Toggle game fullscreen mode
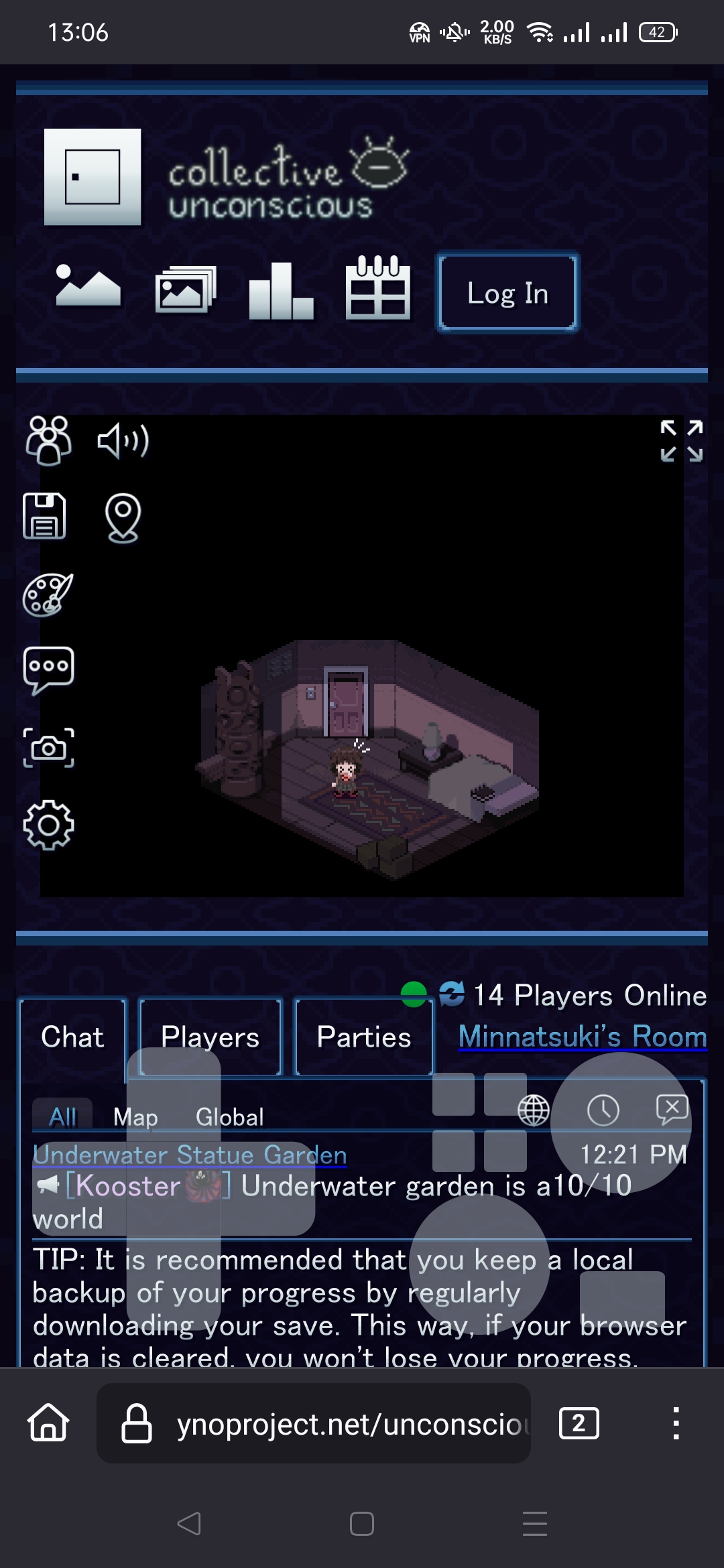 click(x=682, y=441)
